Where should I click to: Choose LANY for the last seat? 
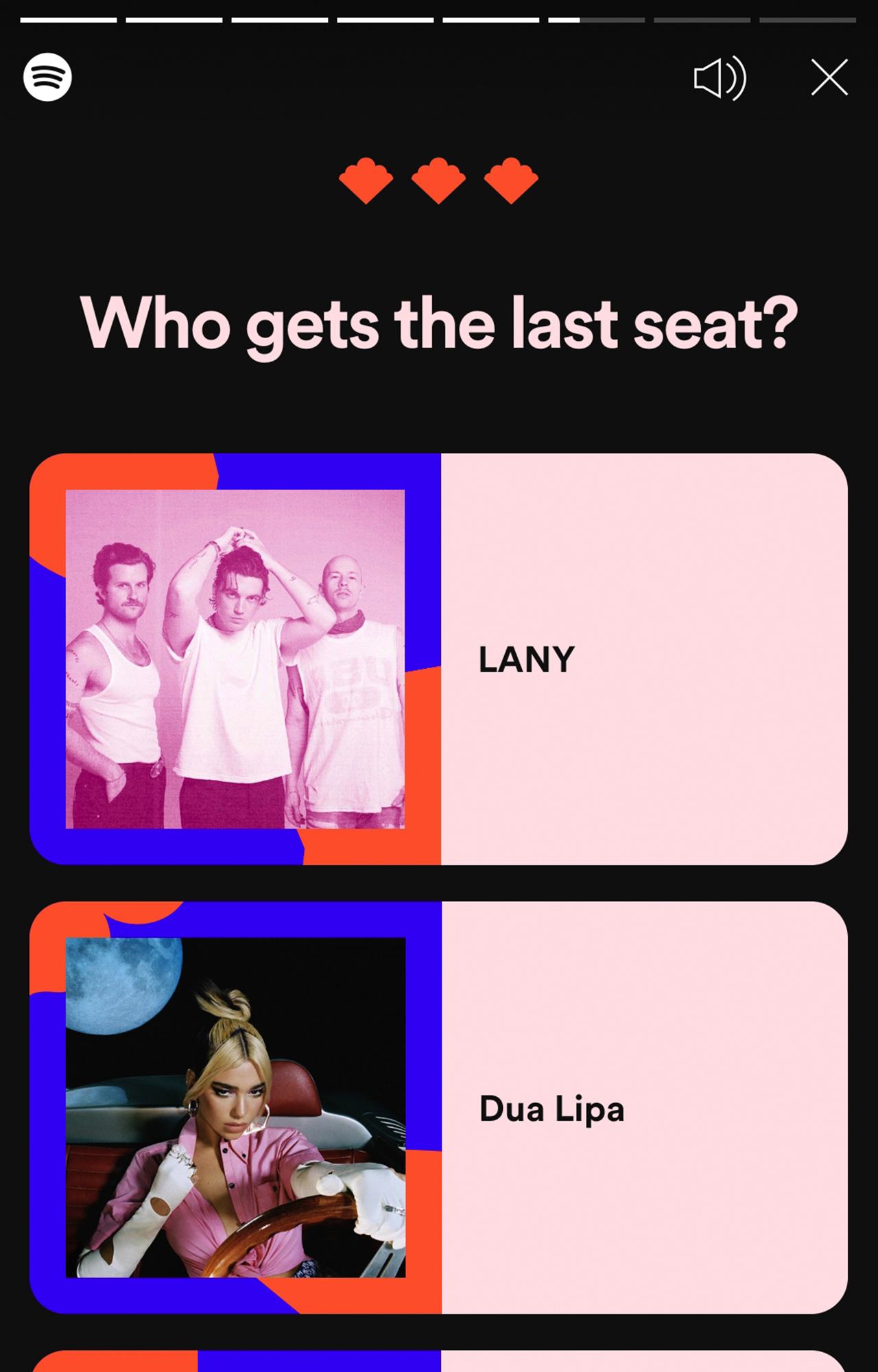(439, 659)
